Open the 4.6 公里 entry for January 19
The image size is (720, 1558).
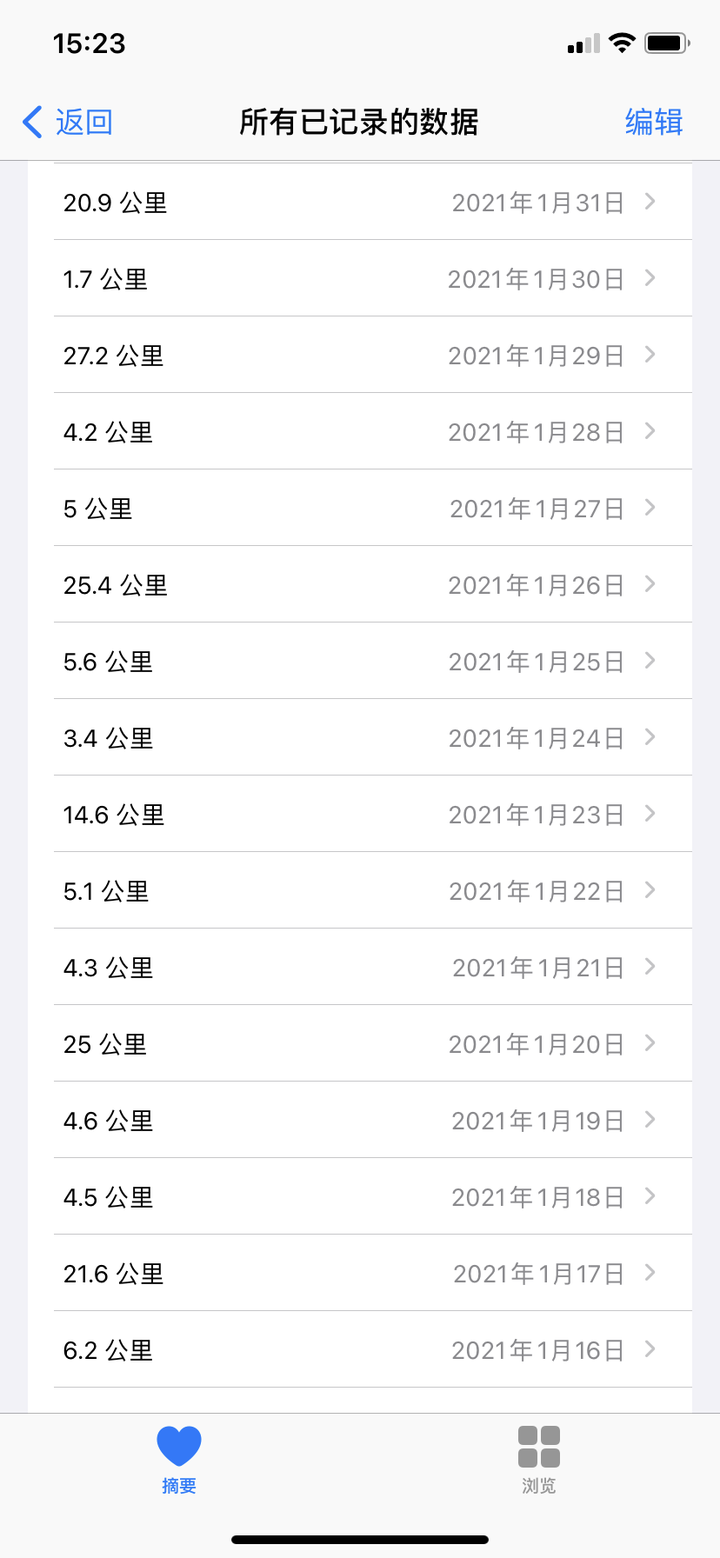(360, 1121)
